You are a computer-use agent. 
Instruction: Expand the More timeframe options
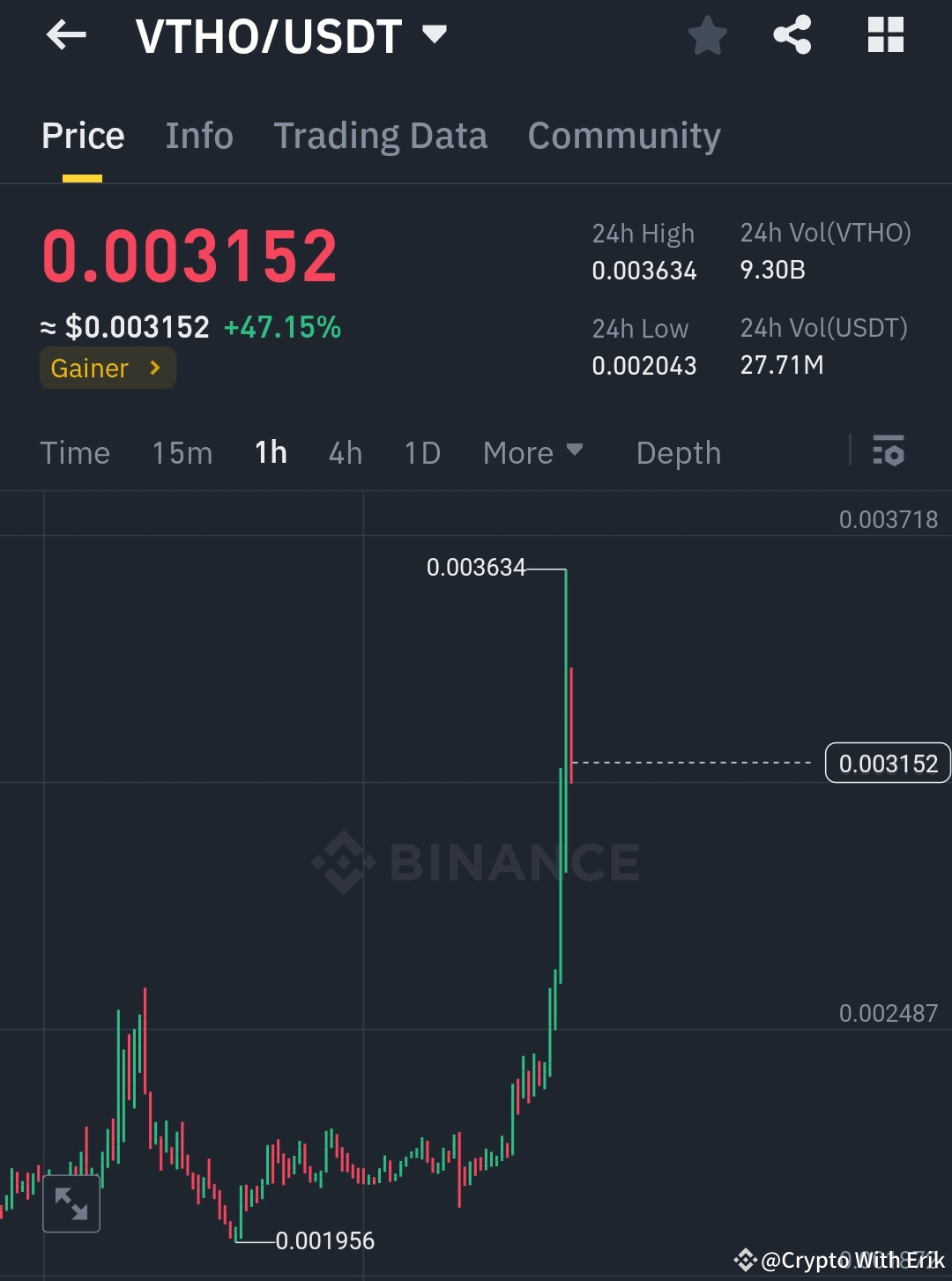(533, 452)
